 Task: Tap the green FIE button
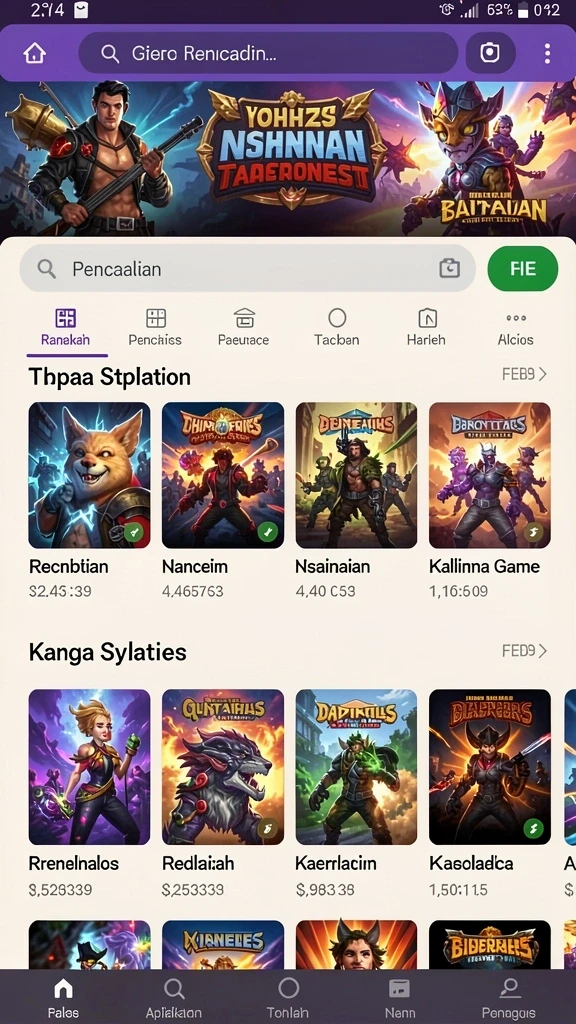pos(522,268)
